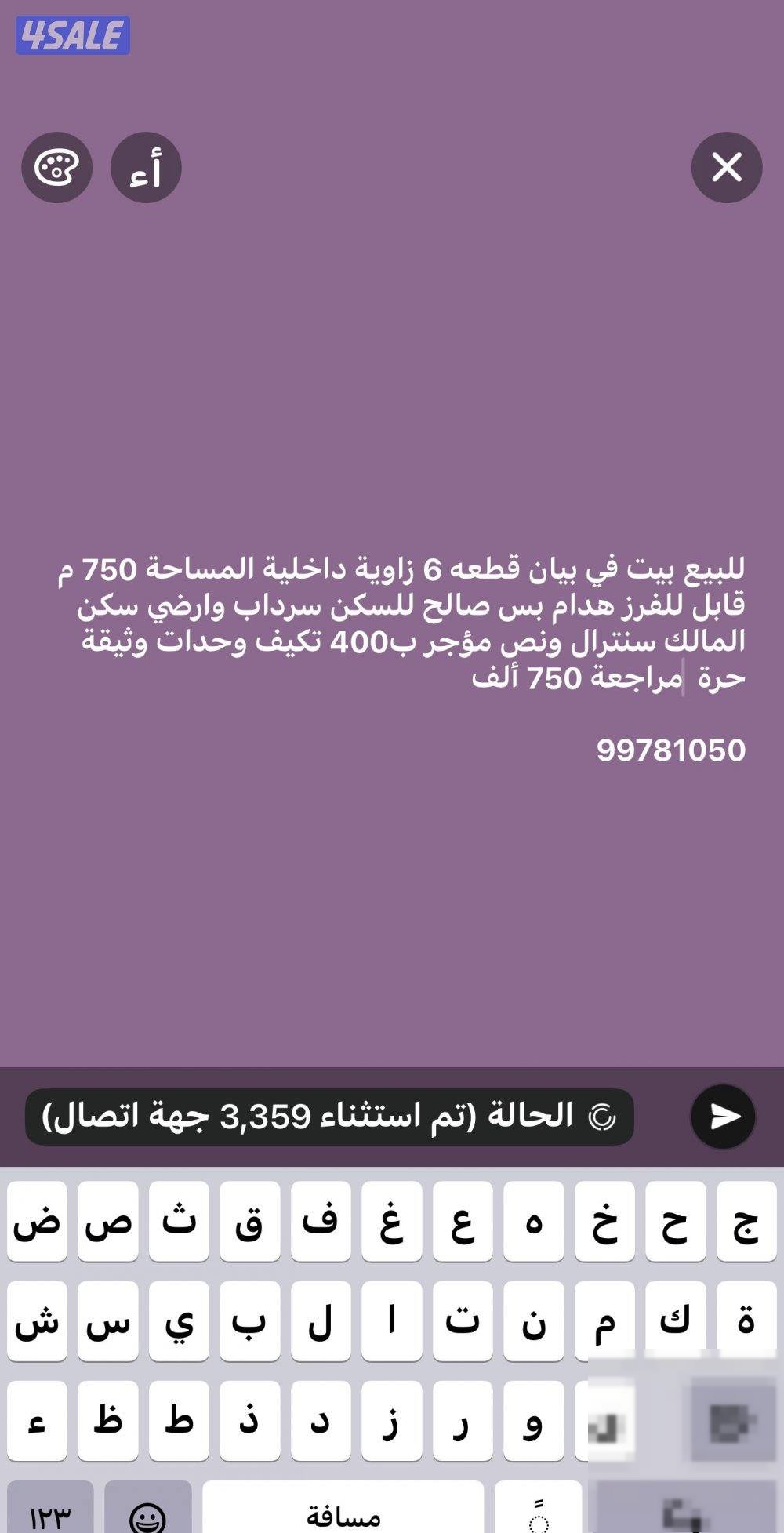Change the status font style
Image resolution: width=784 pixels, height=1533 pixels.
[146, 168]
